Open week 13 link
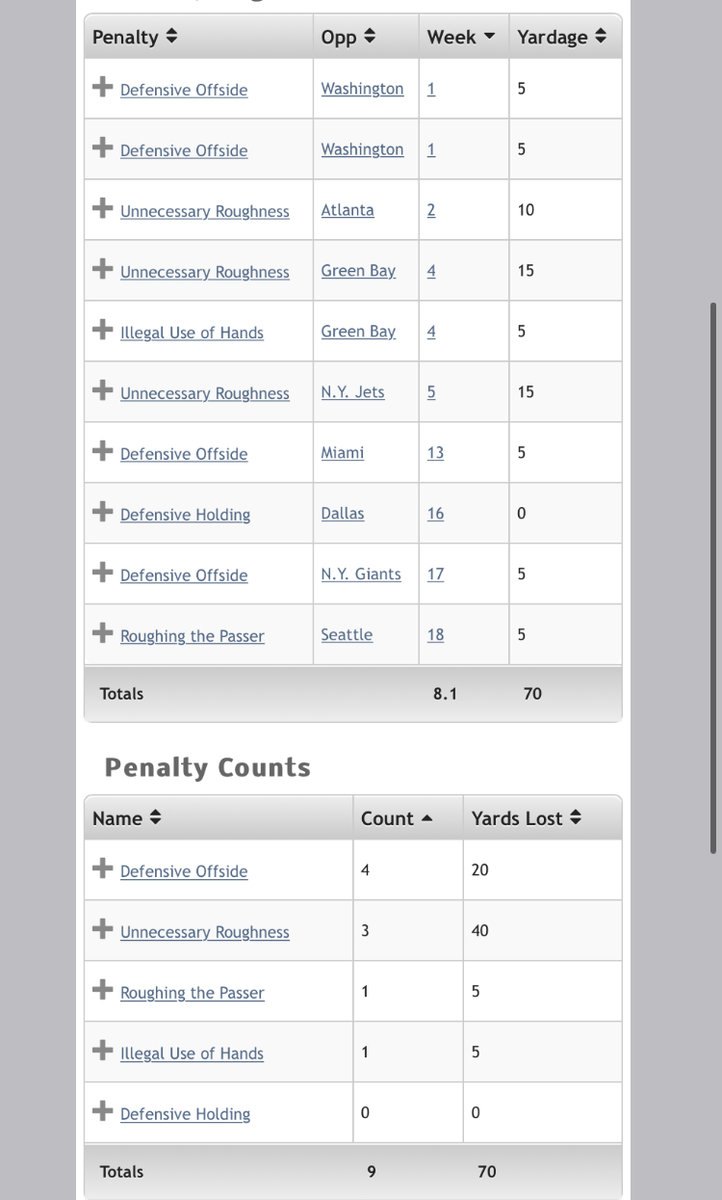 [435, 453]
